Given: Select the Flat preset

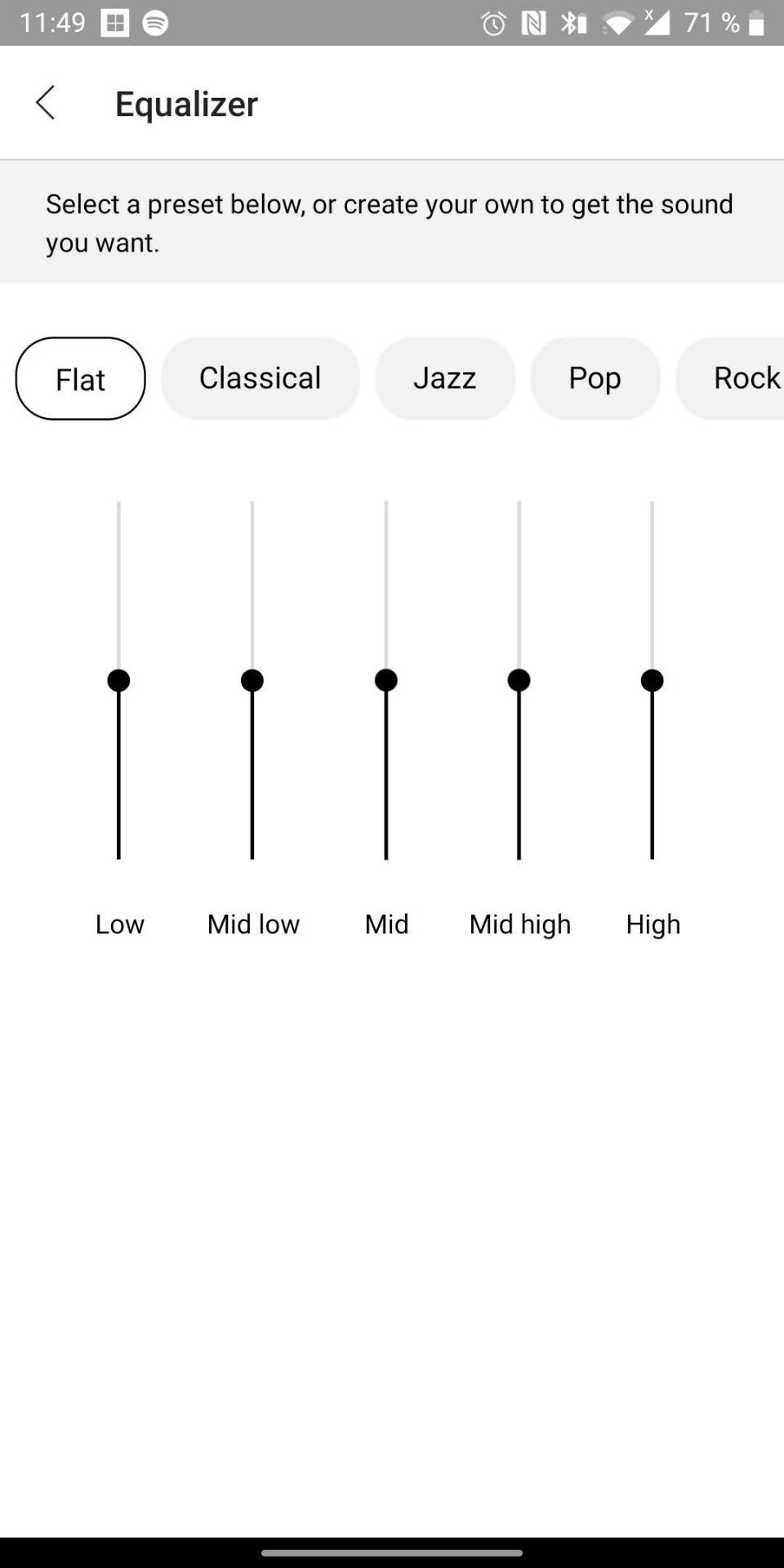Looking at the screenshot, I should [80, 378].
